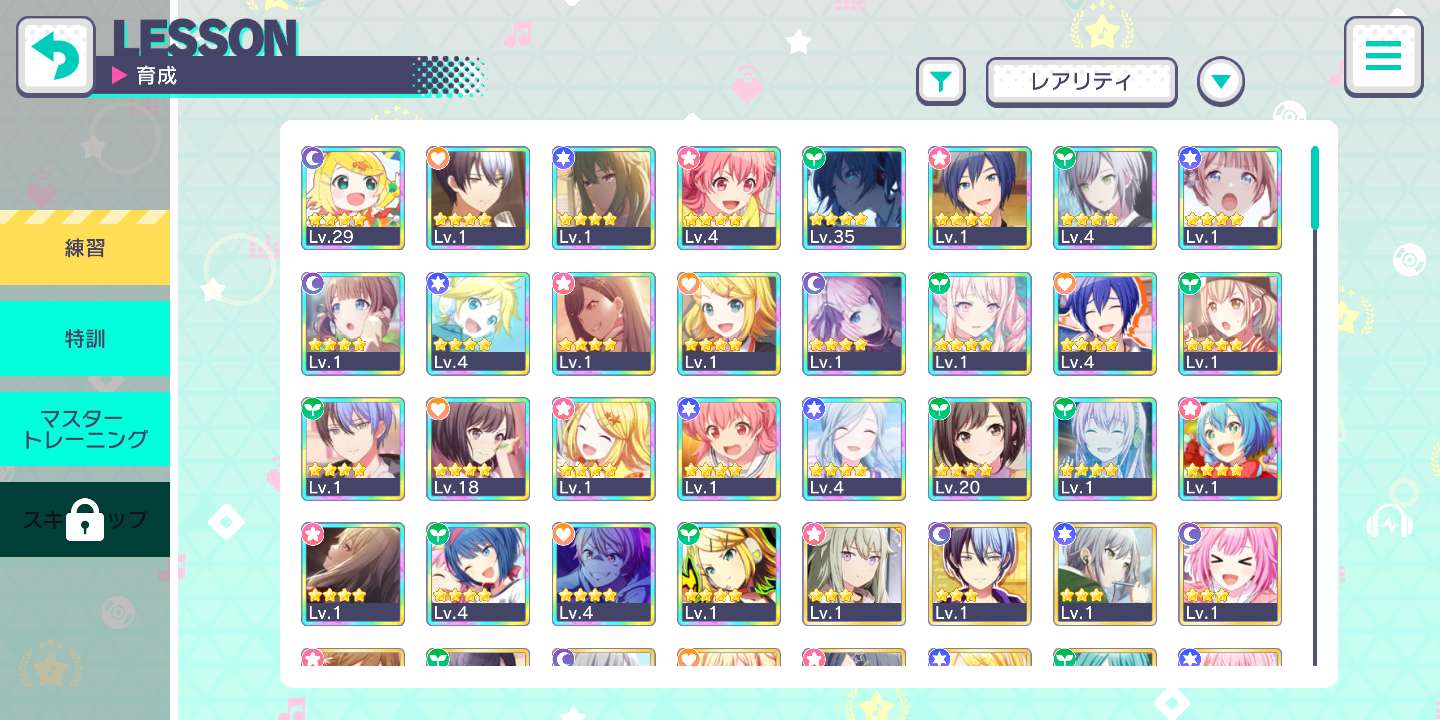Image resolution: width=1440 pixels, height=720 pixels.
Task: Switch to the 特訓 tab
Action: 85,338
